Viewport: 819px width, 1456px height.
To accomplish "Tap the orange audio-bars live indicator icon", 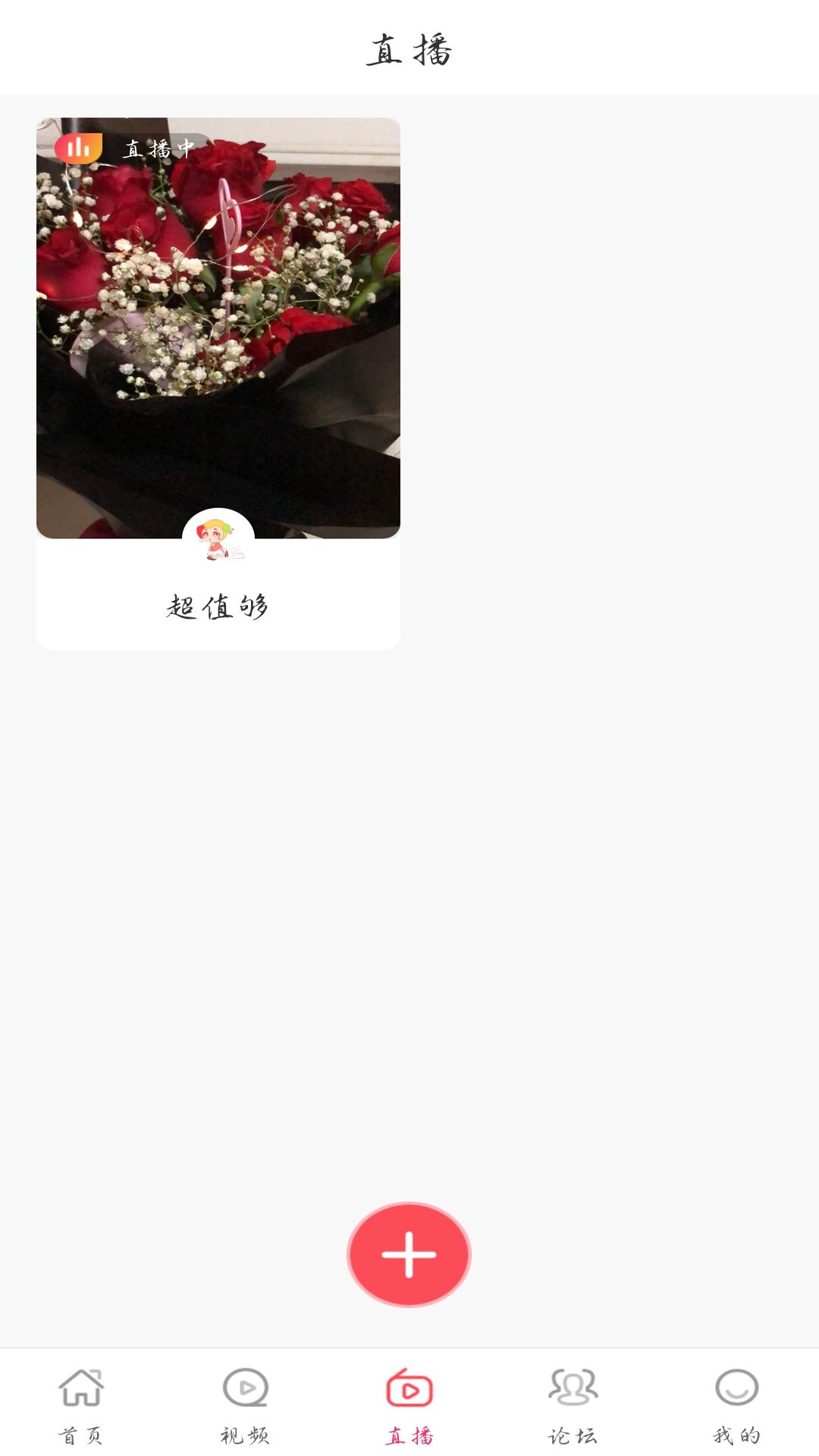I will [x=78, y=149].
